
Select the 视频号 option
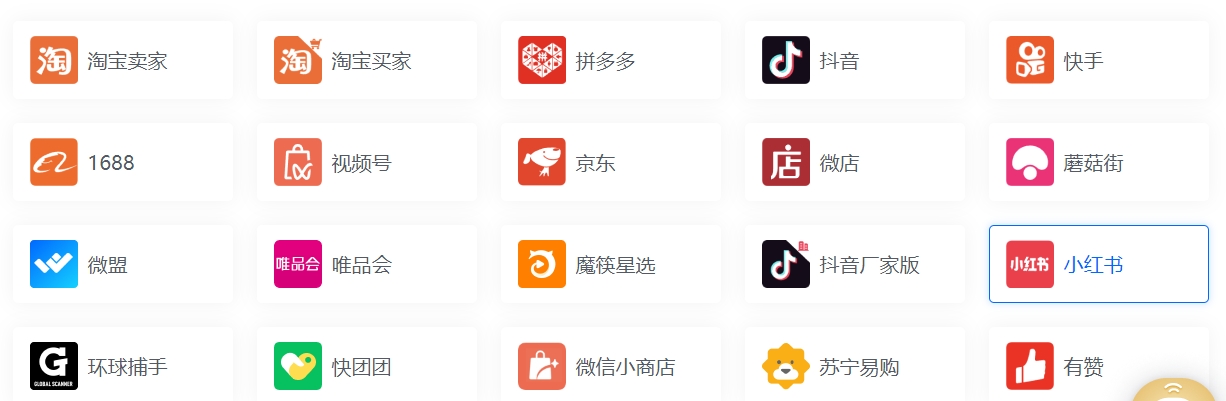point(366,163)
